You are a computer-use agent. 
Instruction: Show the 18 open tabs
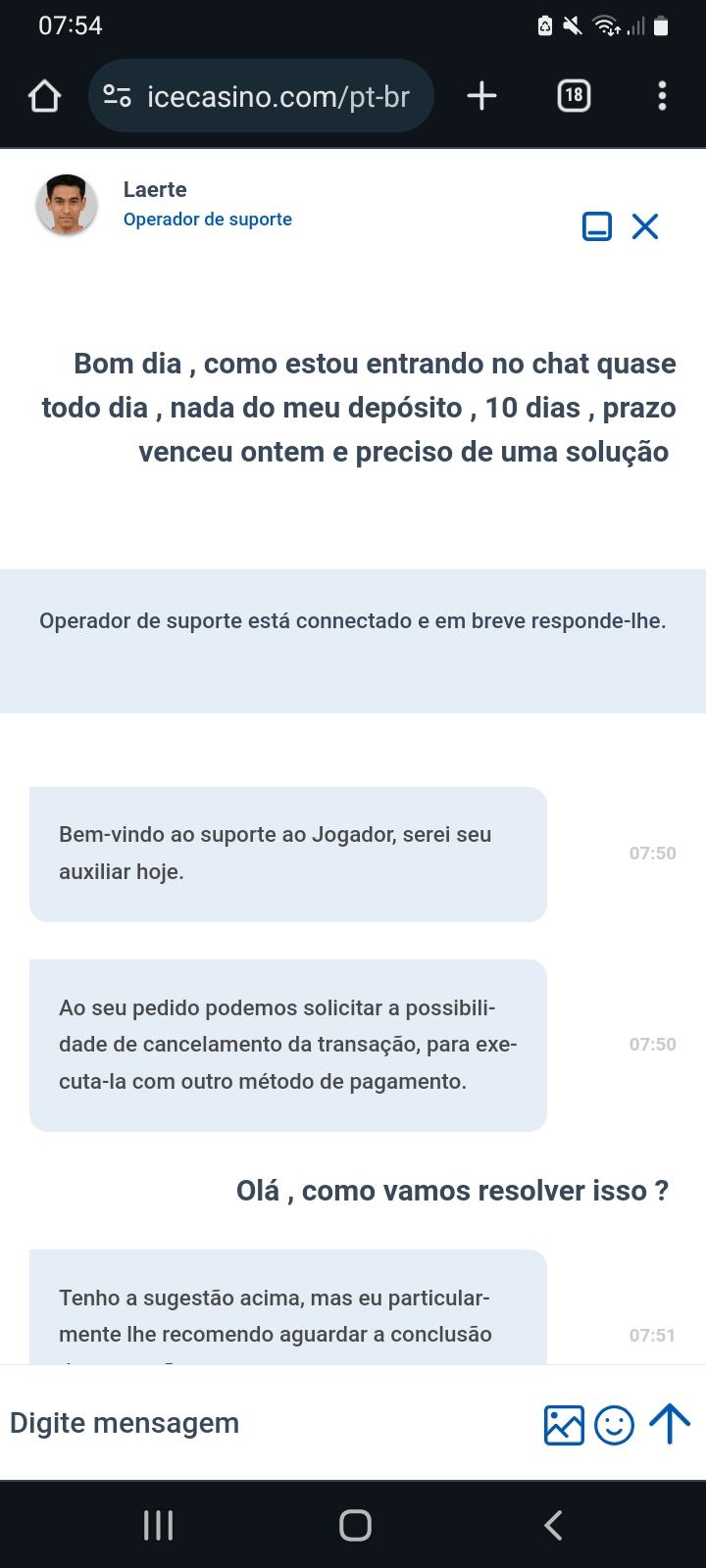tap(574, 96)
